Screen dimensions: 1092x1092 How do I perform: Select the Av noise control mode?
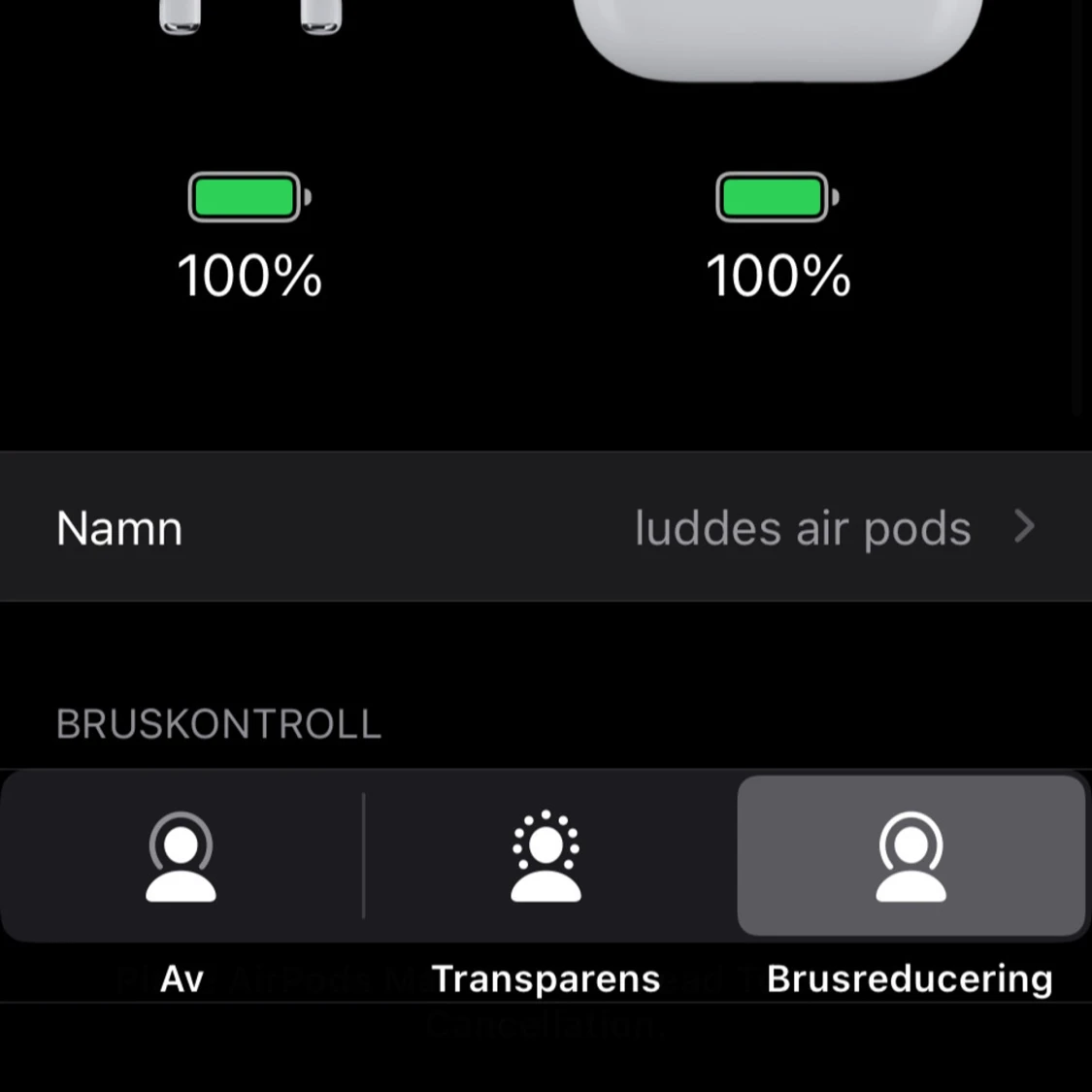tap(182, 856)
